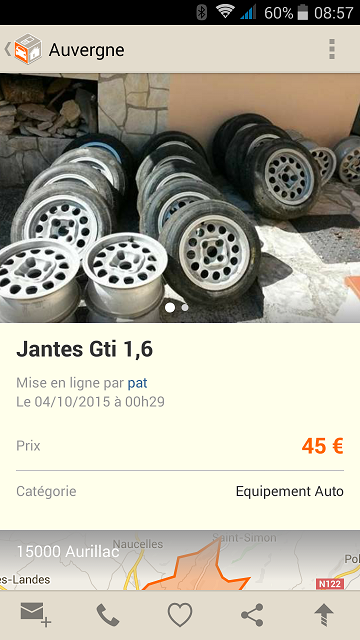Go back via the Auvergne app icon
The height and width of the screenshot is (640, 360).
tap(24, 49)
